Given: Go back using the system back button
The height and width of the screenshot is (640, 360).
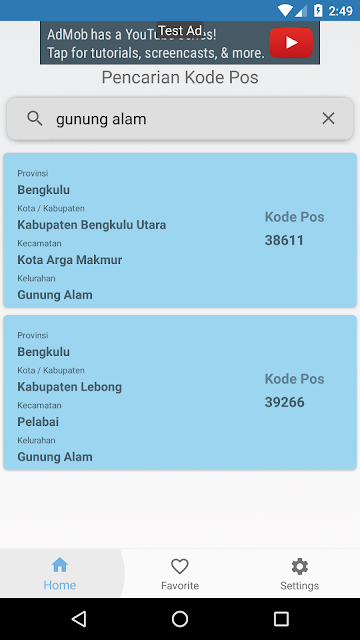Looking at the screenshot, I should 79,619.
